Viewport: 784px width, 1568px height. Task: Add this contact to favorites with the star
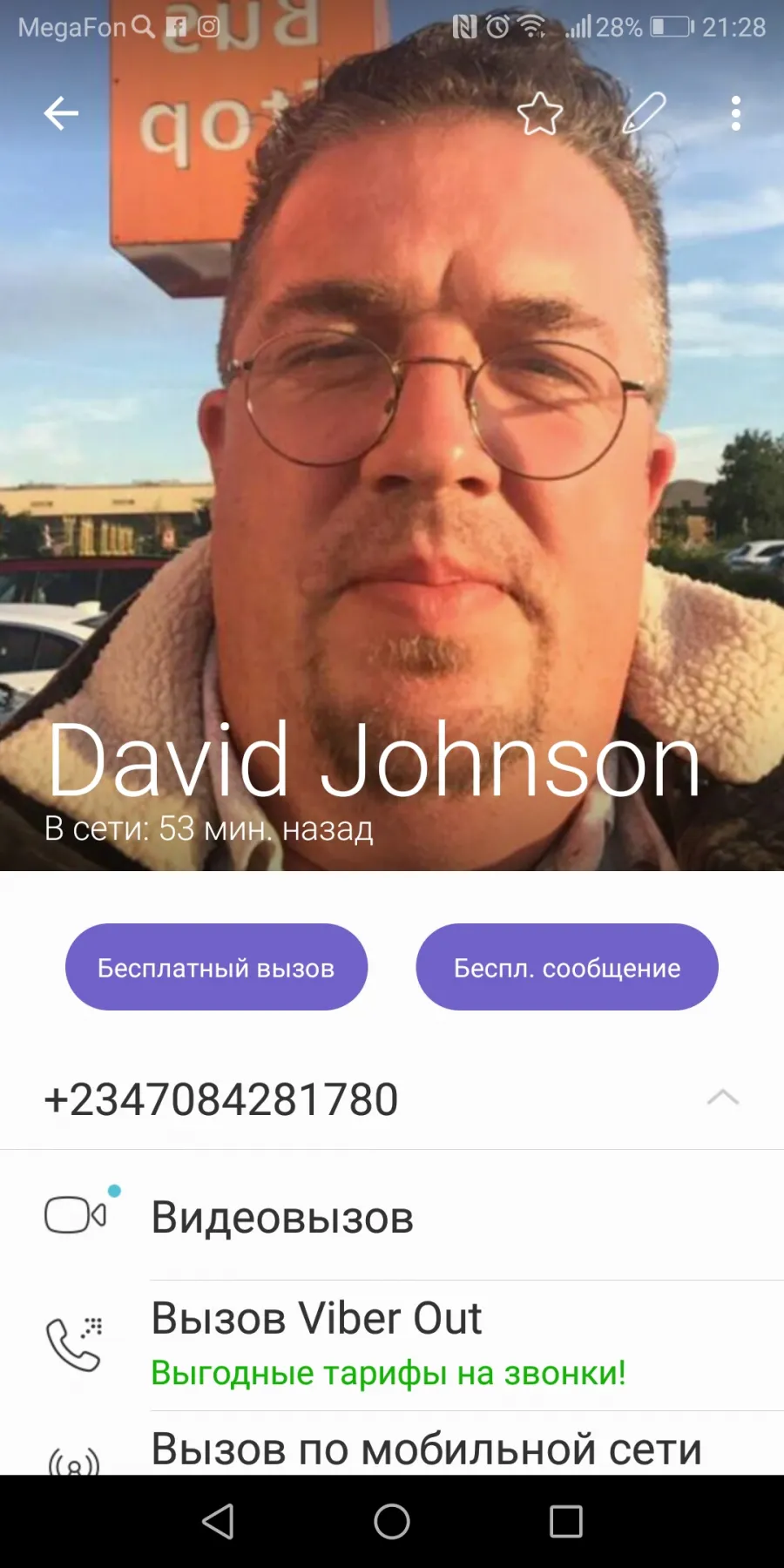[x=540, y=113]
